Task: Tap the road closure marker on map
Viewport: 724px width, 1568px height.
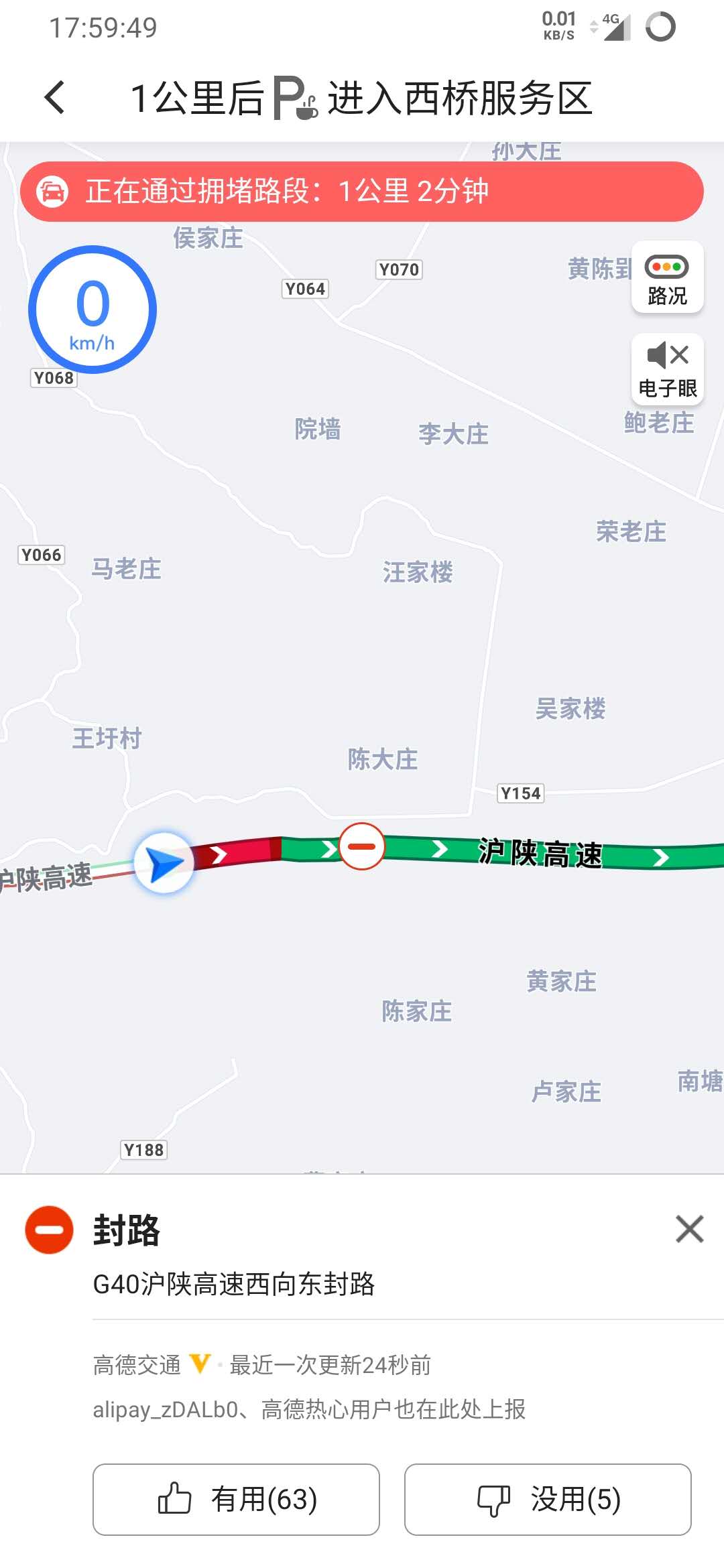Action: coord(362,846)
